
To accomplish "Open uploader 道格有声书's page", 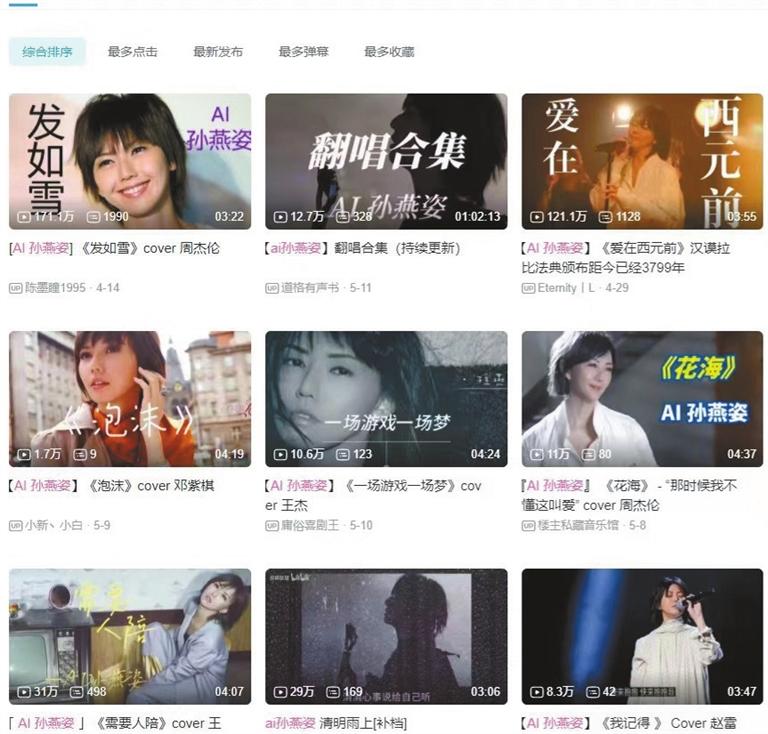I will click(312, 287).
